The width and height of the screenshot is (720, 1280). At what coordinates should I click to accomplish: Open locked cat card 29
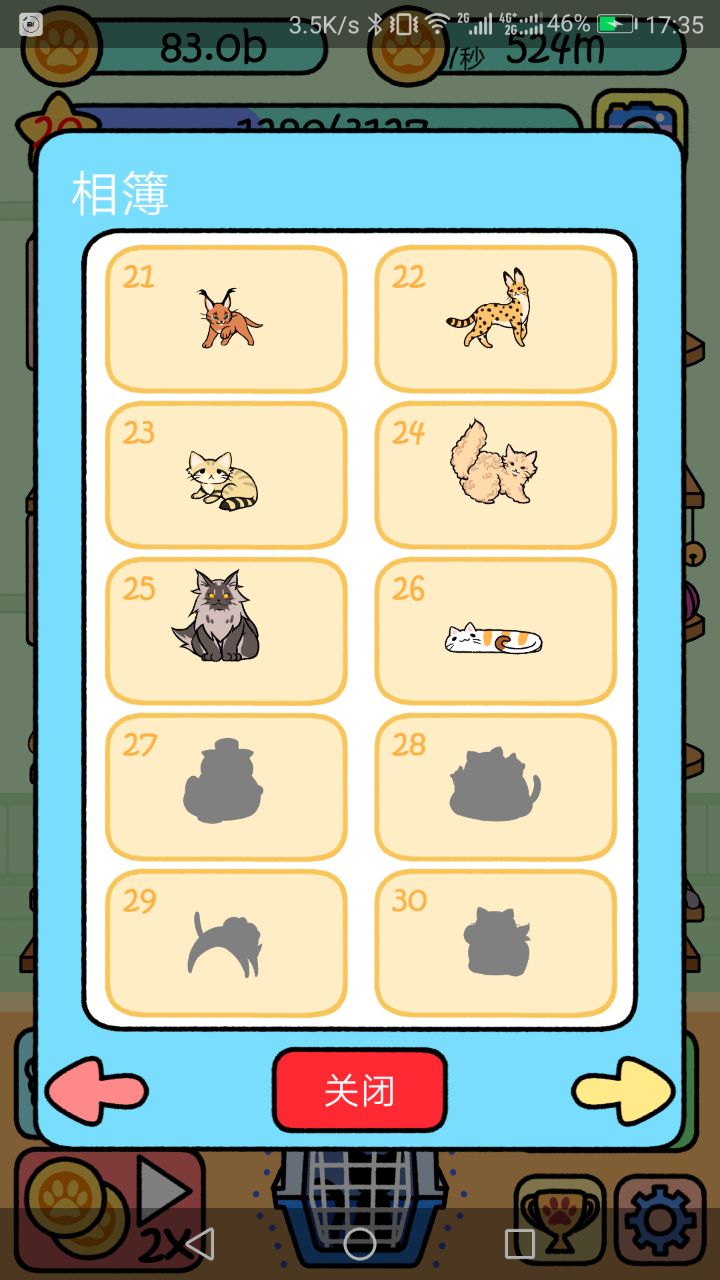226,943
